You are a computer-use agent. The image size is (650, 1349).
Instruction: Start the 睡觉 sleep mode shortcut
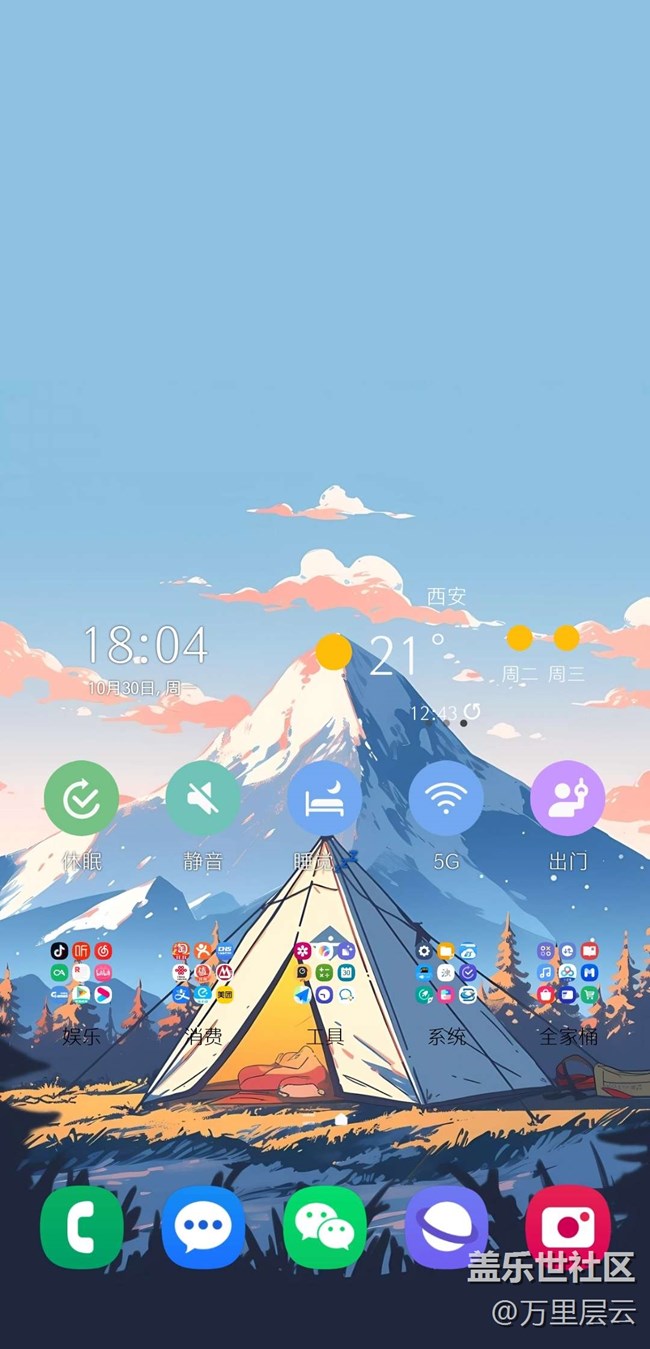tap(325, 798)
